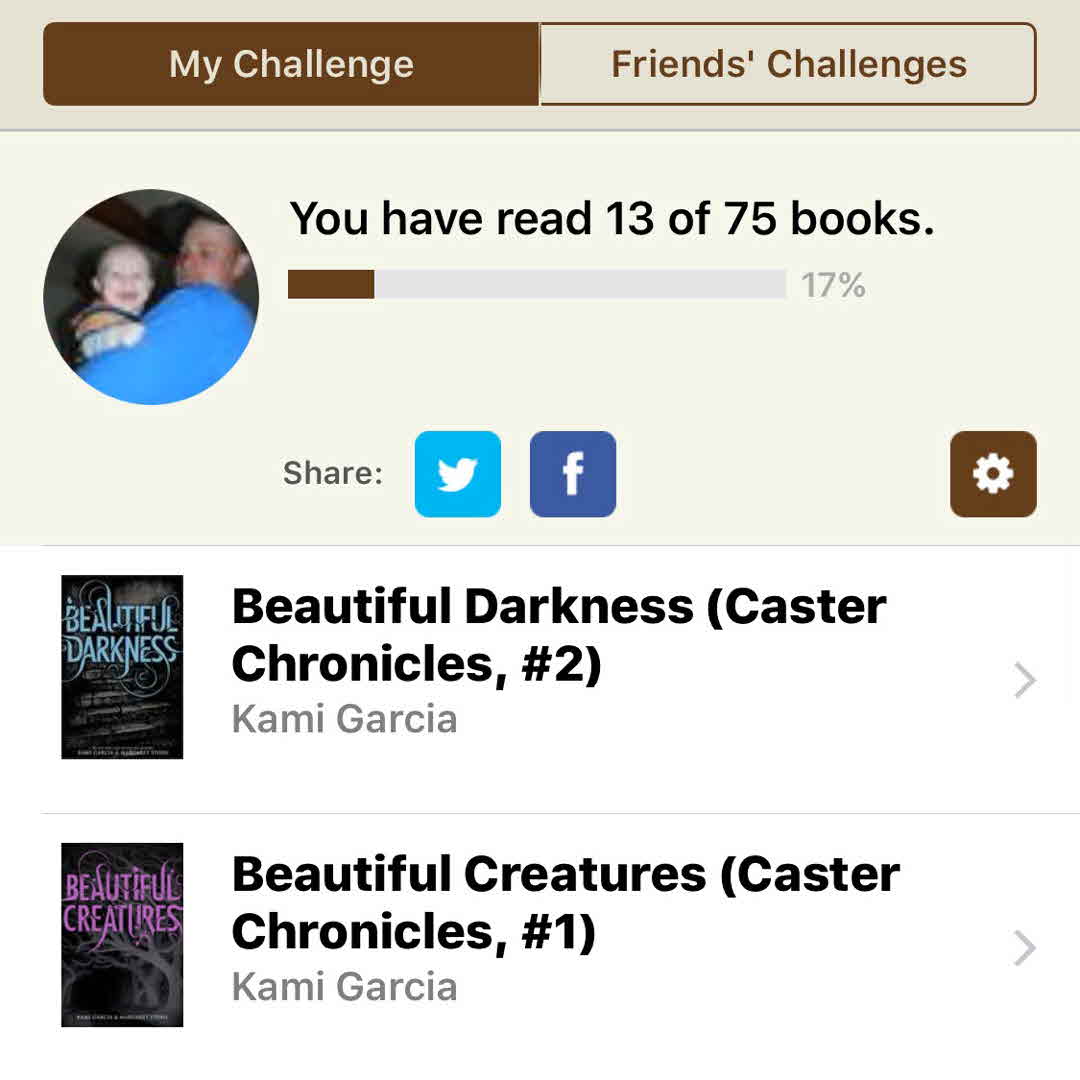Share reading challenge on Facebook
This screenshot has width=1080, height=1080.
[x=573, y=474]
